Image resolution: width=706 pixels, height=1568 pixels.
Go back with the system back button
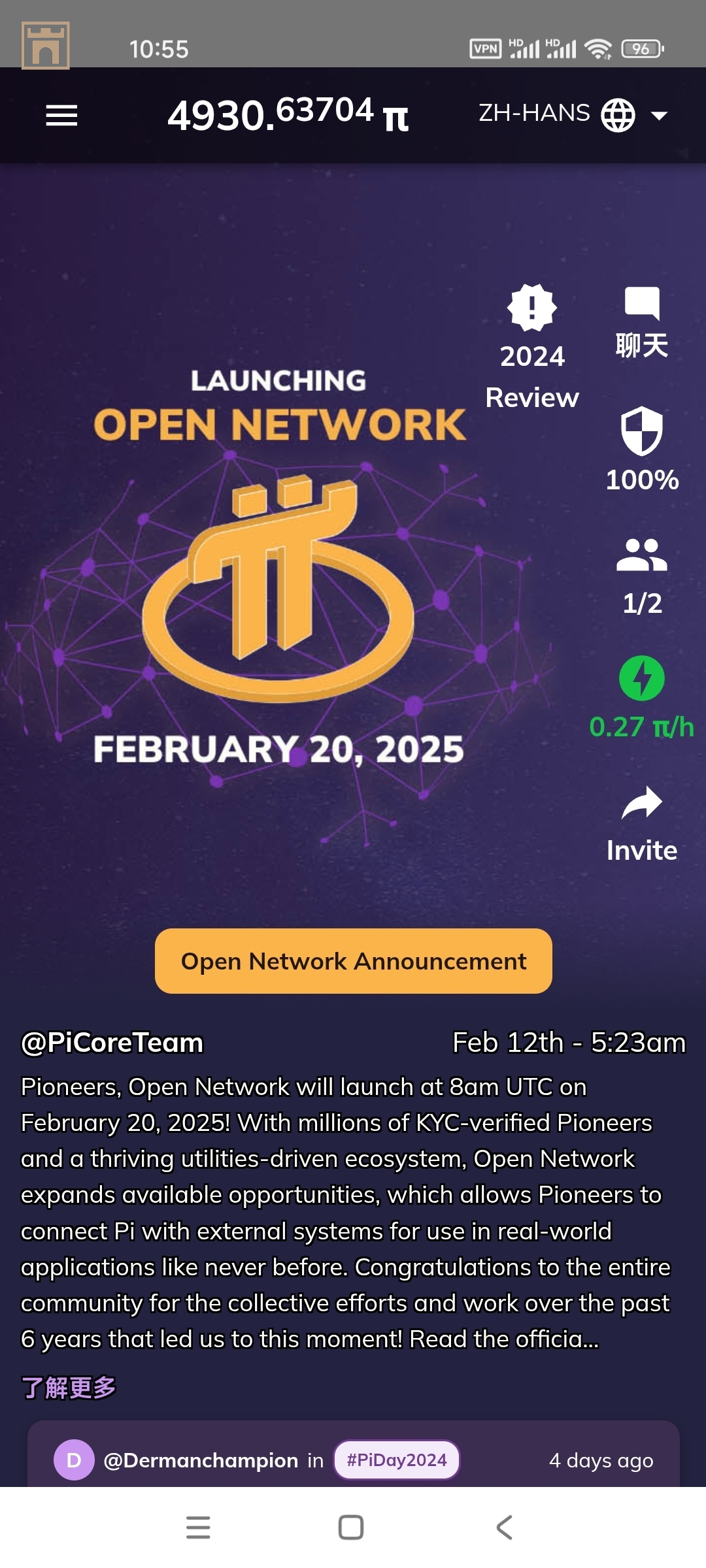(x=504, y=1527)
